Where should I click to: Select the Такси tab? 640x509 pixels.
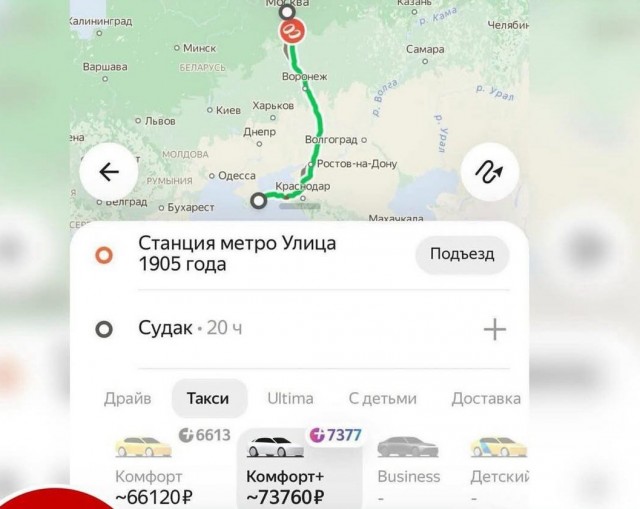208,398
